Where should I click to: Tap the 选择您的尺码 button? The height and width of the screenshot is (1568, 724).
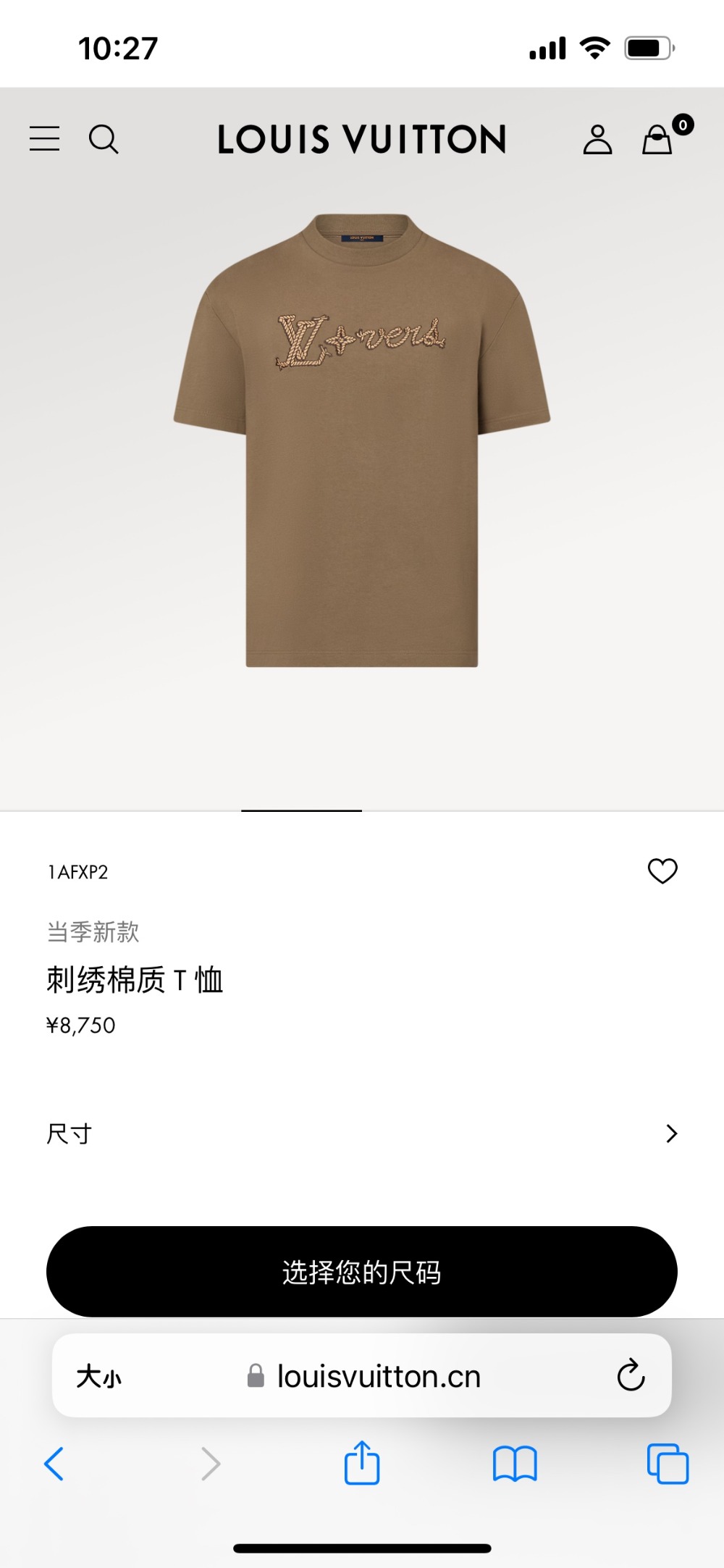point(362,1272)
